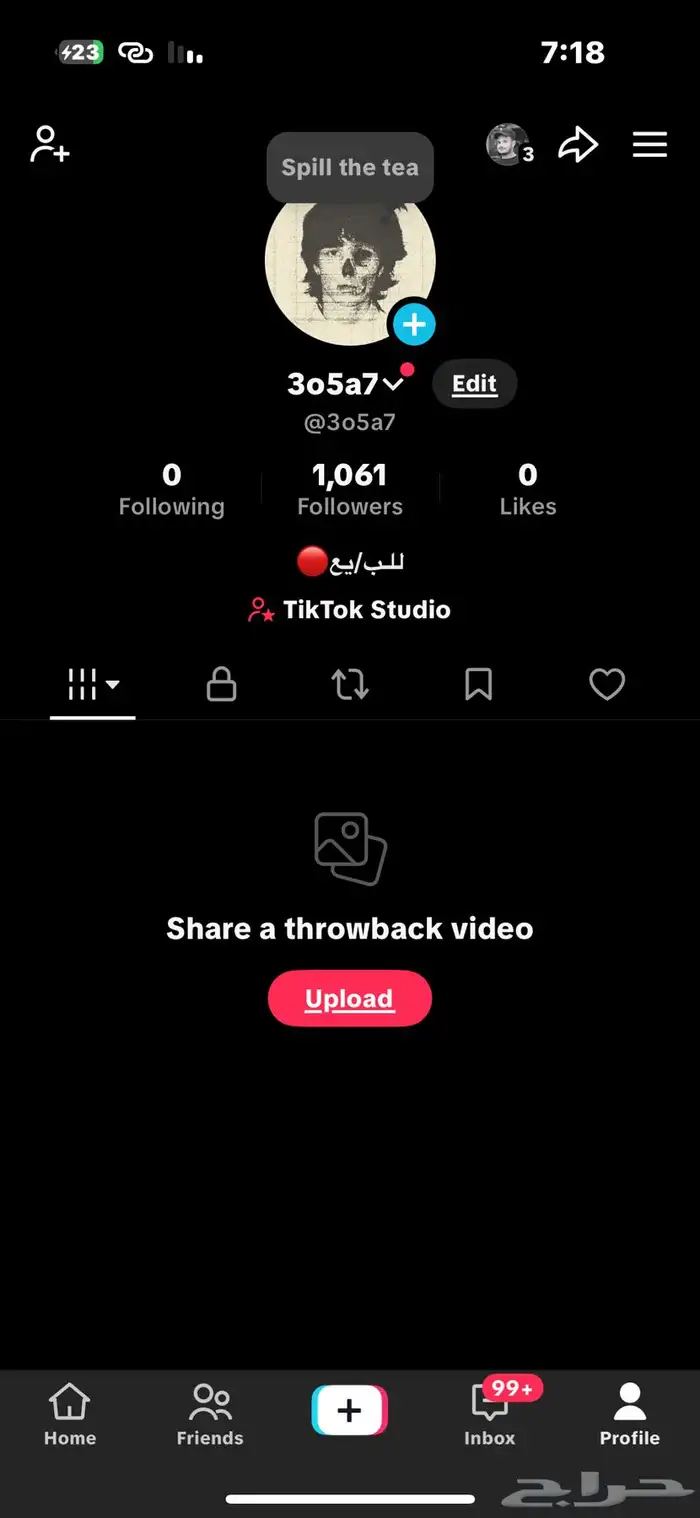Open the add friends icon
The image size is (700, 1518).
[50, 144]
